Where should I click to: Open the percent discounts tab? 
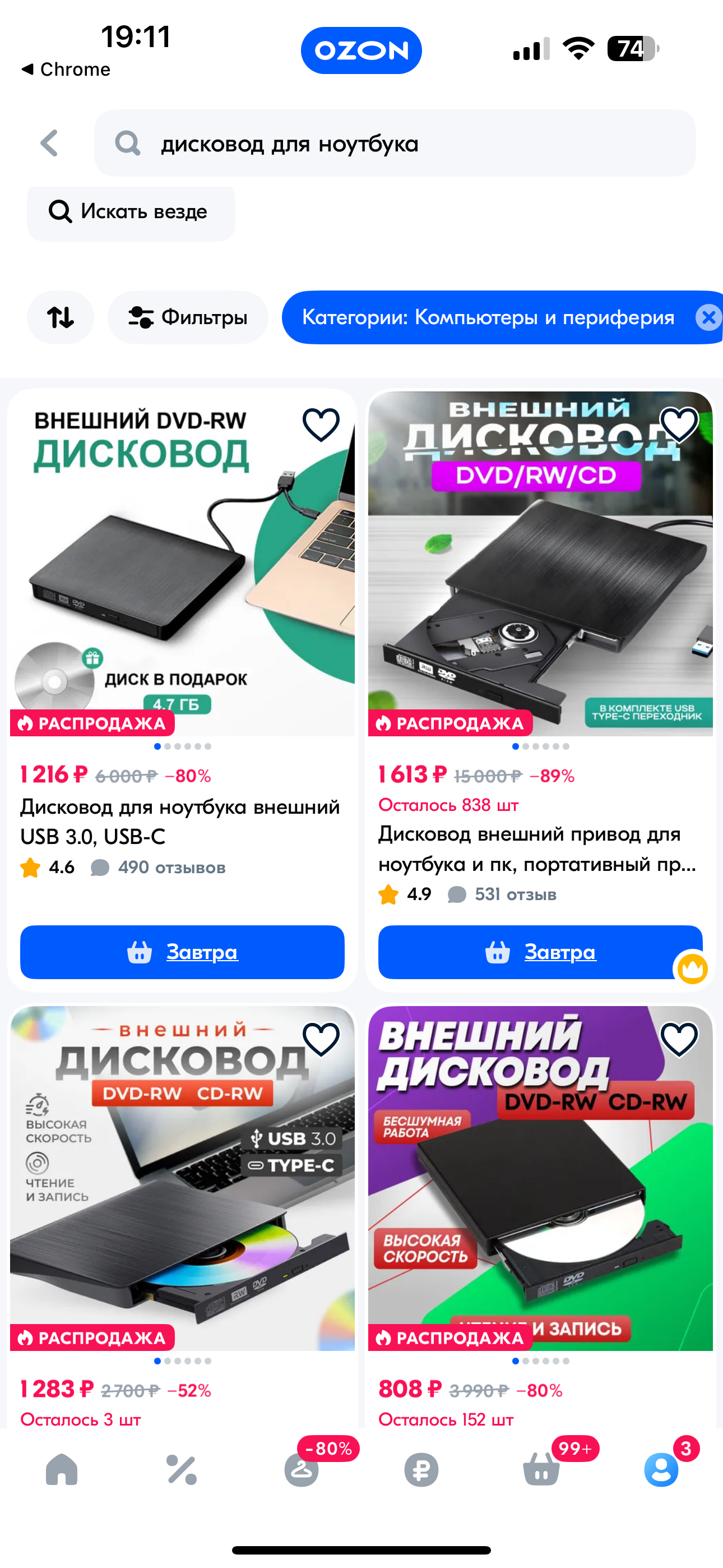[x=182, y=1469]
